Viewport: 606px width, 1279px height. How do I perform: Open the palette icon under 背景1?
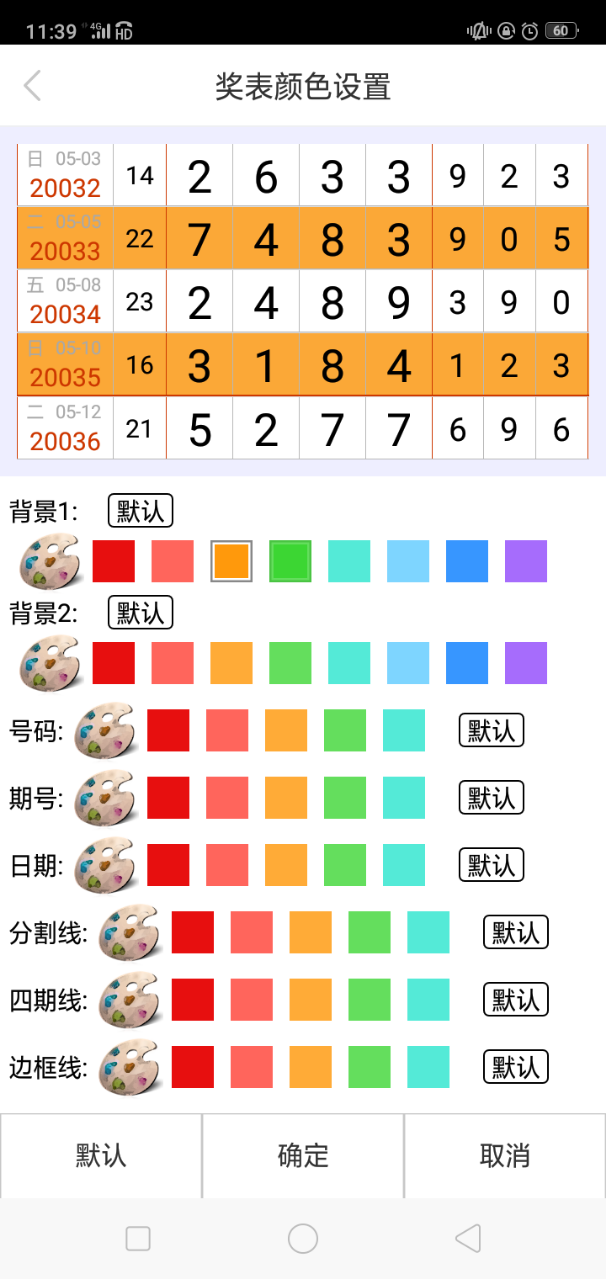coord(49,561)
